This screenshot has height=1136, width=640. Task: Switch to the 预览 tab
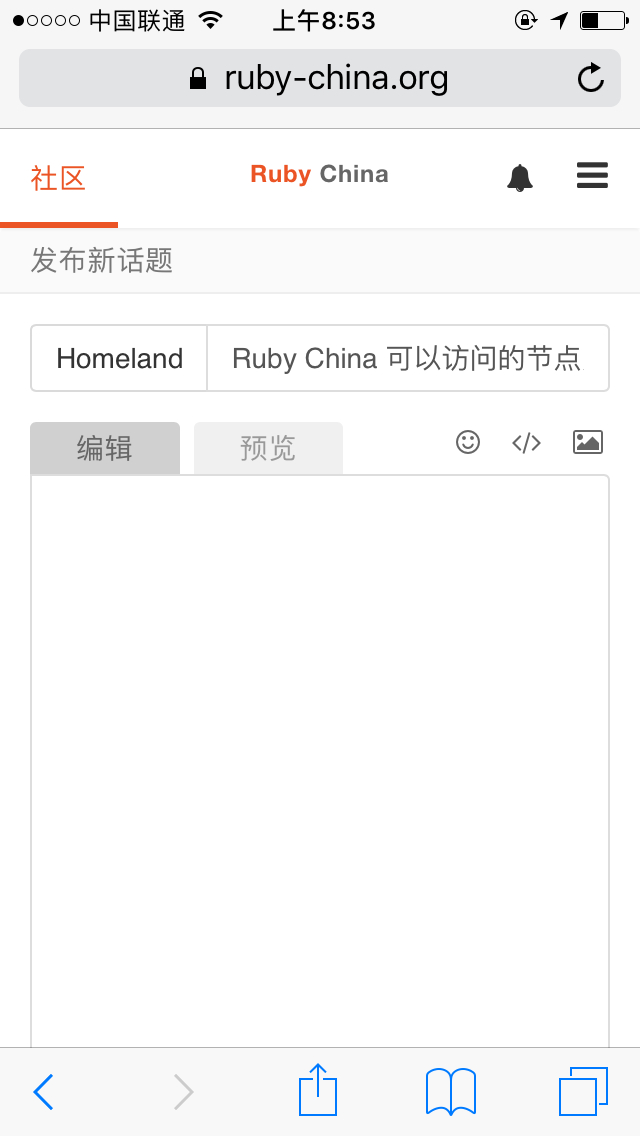[x=268, y=448]
